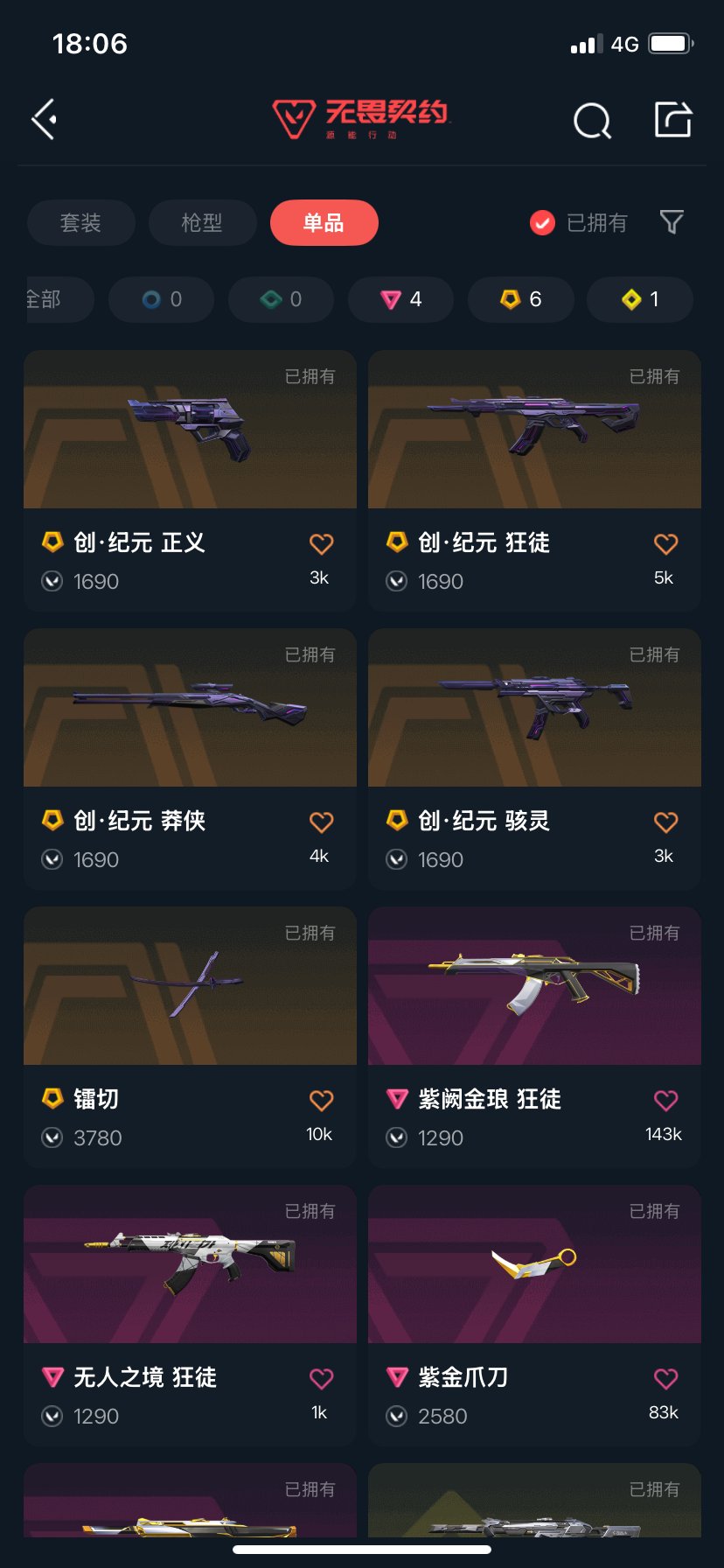Select the yellow rarity filter showing 1
This screenshot has height=1568, width=724.
click(x=640, y=299)
